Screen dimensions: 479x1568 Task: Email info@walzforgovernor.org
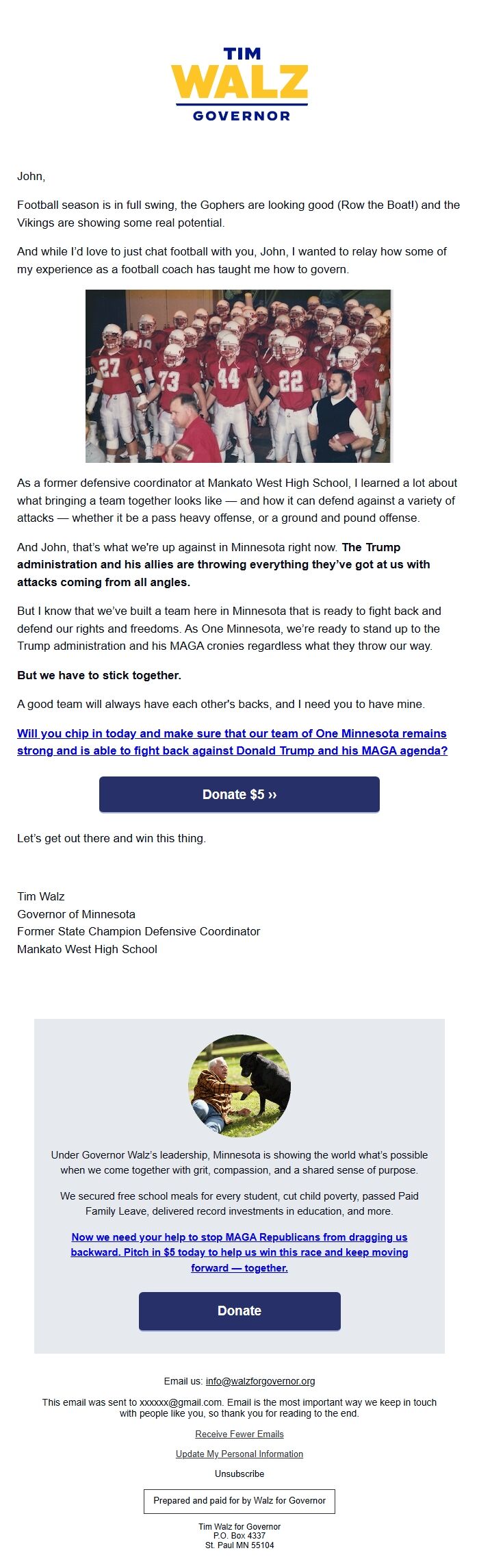260,1381
